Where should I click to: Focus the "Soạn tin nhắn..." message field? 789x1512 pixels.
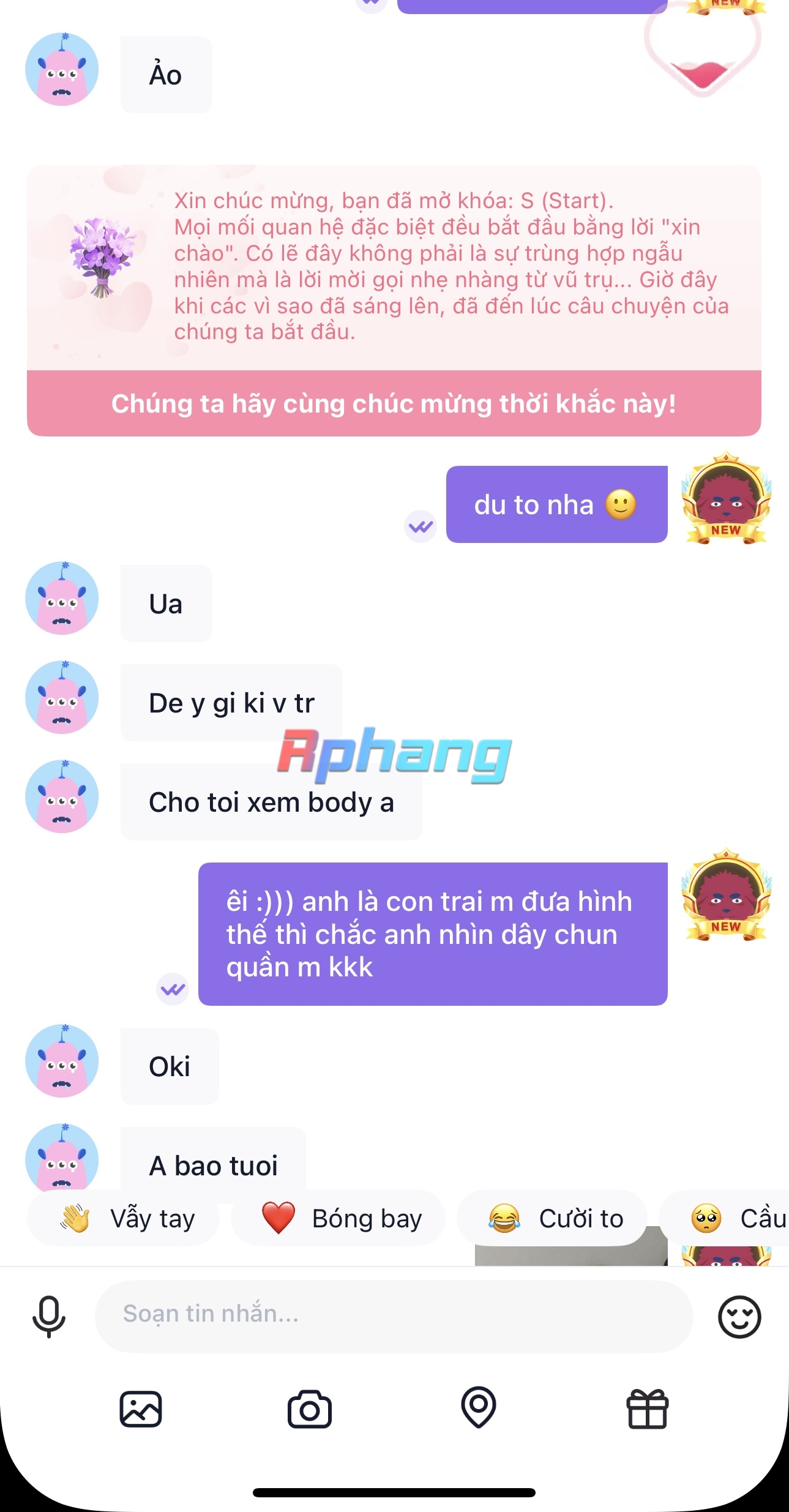(394, 1316)
